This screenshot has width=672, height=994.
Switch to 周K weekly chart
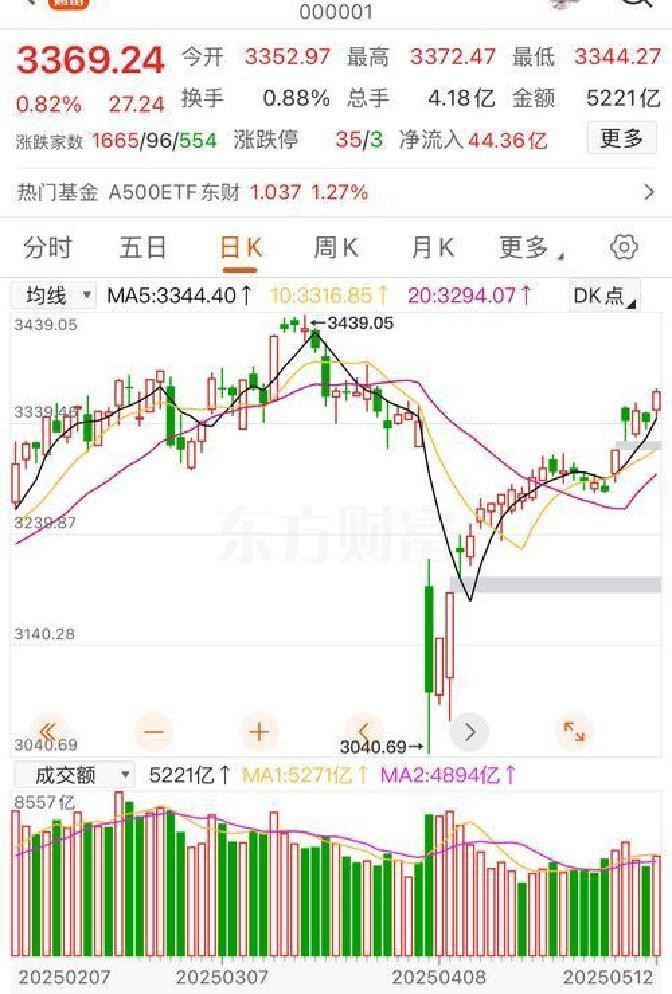[x=336, y=248]
